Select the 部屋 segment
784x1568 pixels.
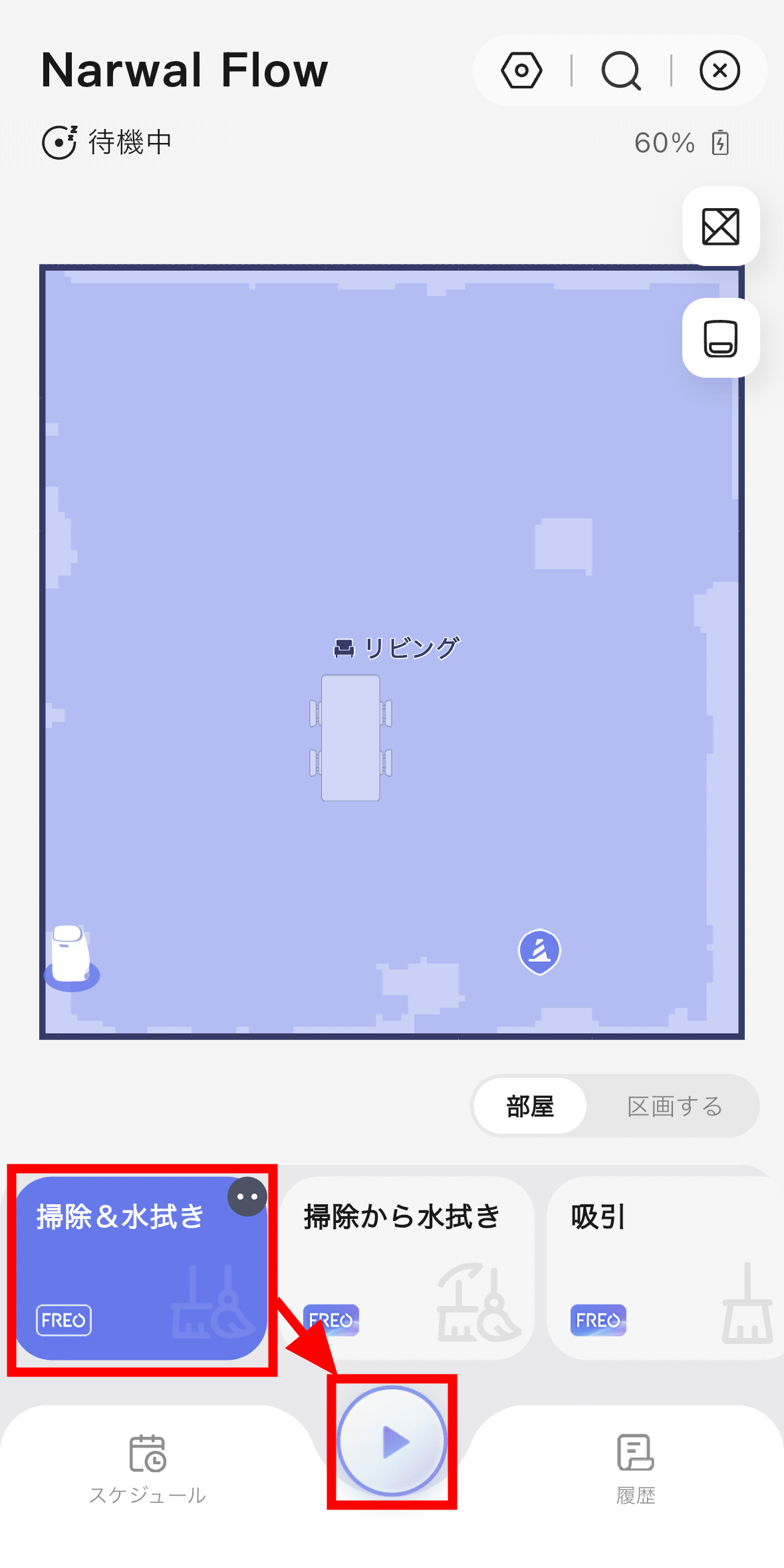click(530, 1107)
